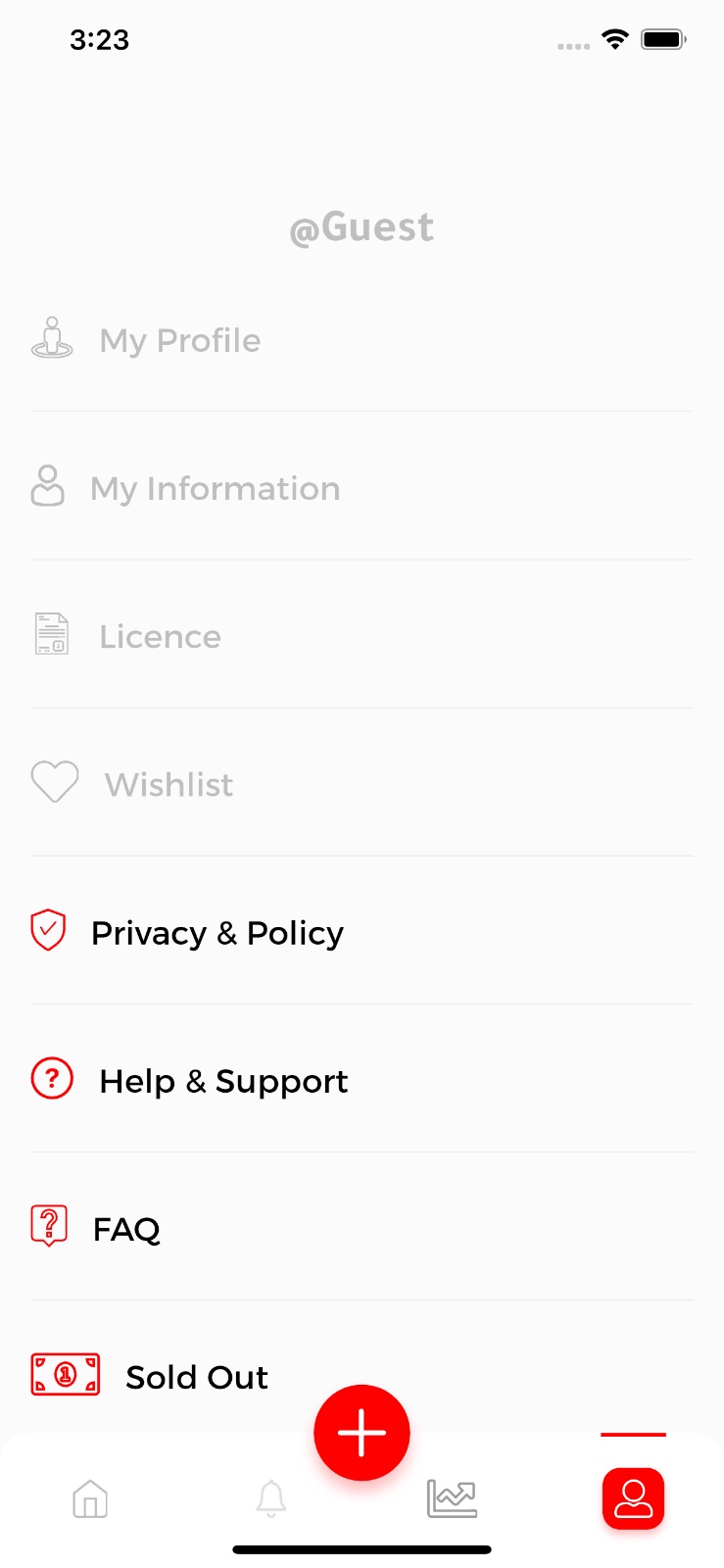Switch to the Statistics chart tab
The image size is (724, 1568).
click(452, 1497)
